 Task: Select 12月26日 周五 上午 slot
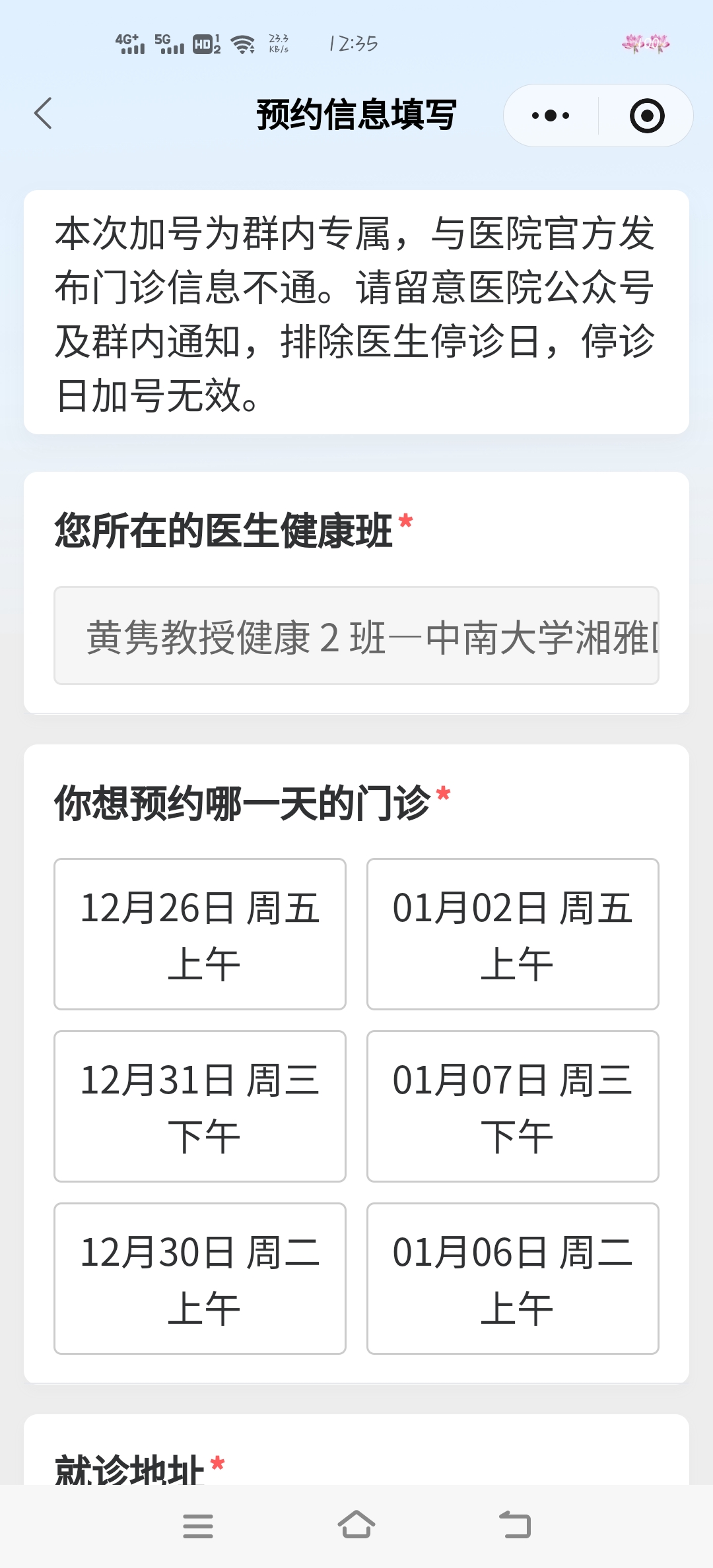pos(200,934)
